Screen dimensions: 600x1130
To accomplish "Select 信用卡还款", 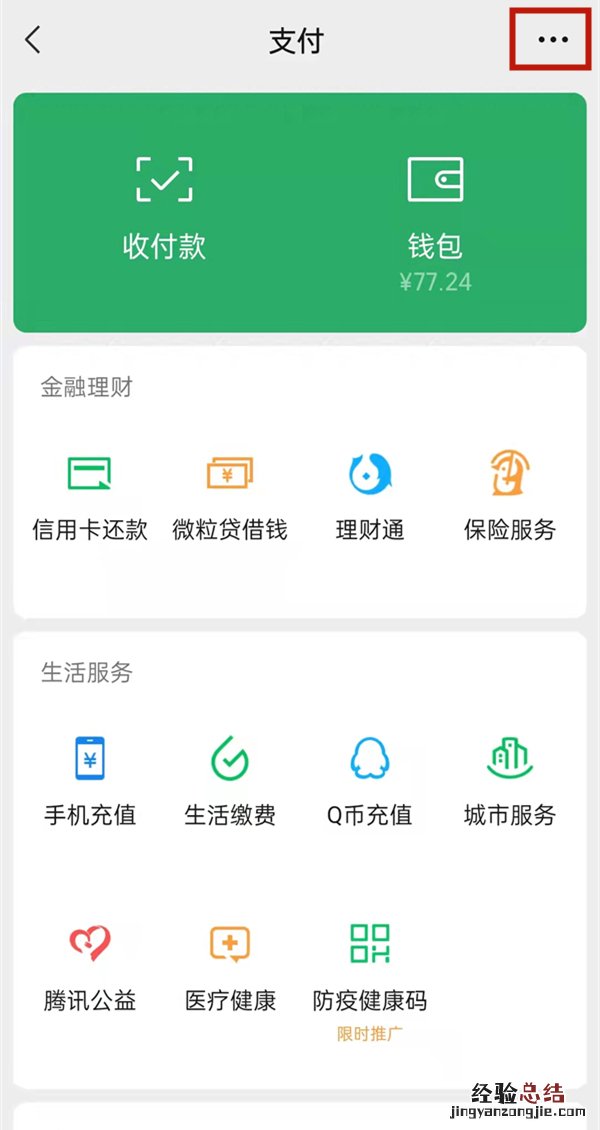I will (90, 495).
